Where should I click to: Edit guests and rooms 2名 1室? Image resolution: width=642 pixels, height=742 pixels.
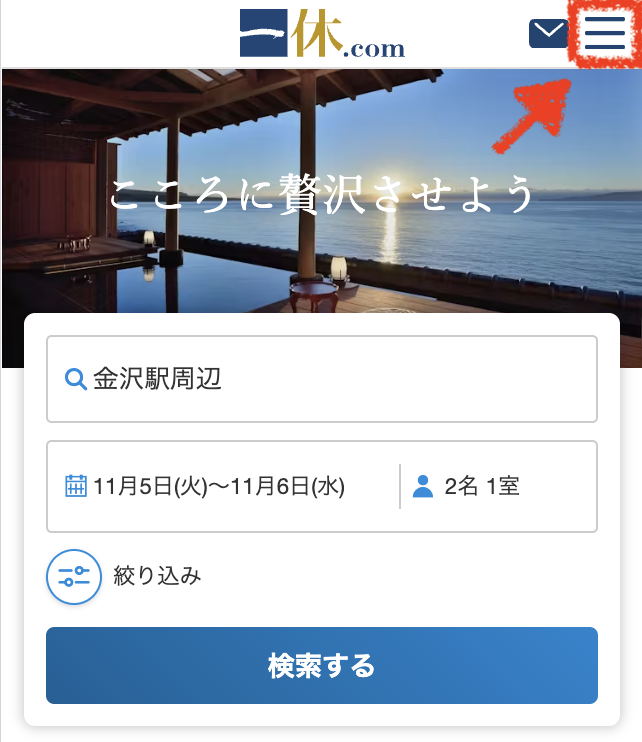click(480, 487)
